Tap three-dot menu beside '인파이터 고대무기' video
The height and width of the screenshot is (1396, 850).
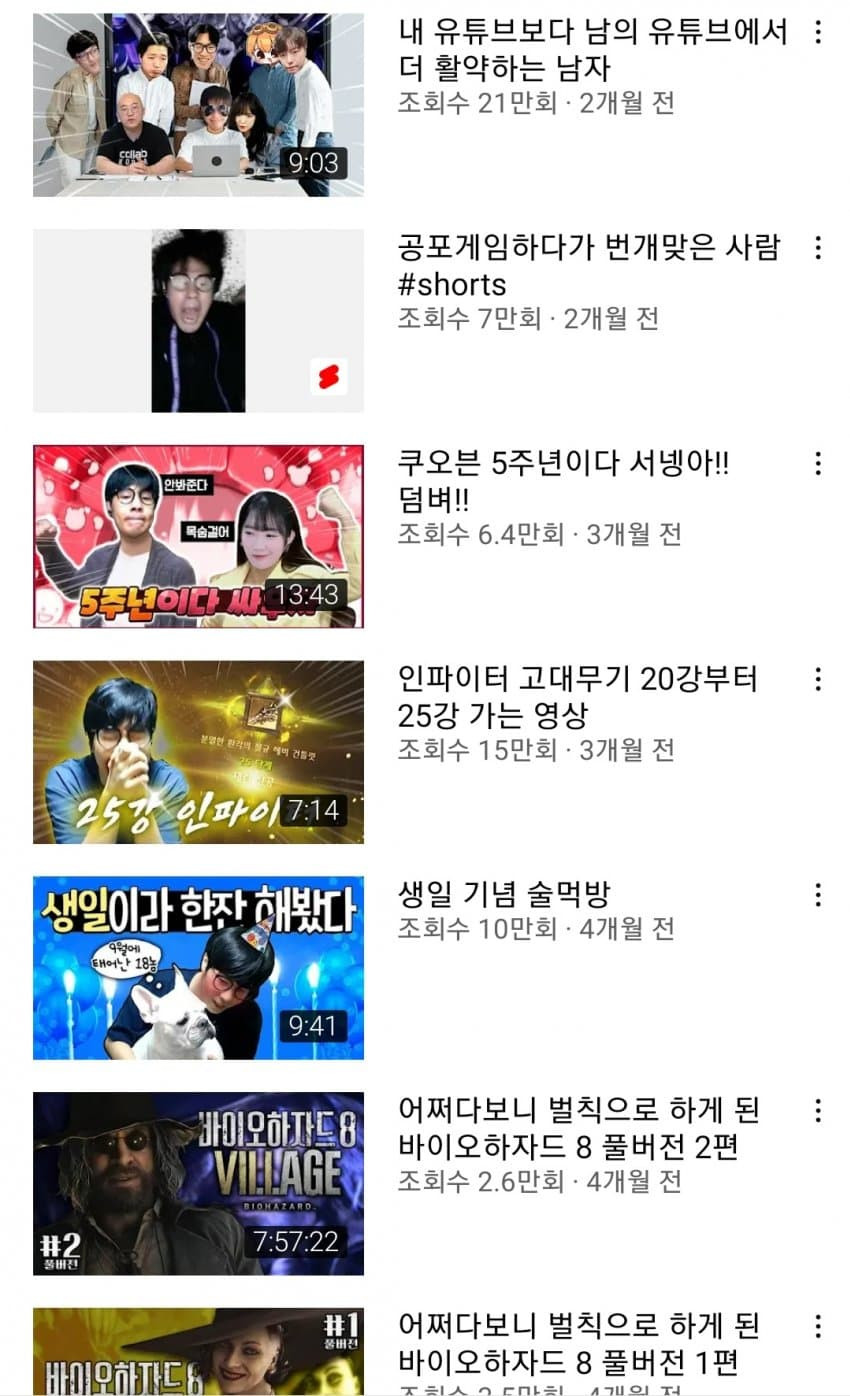coord(818,679)
